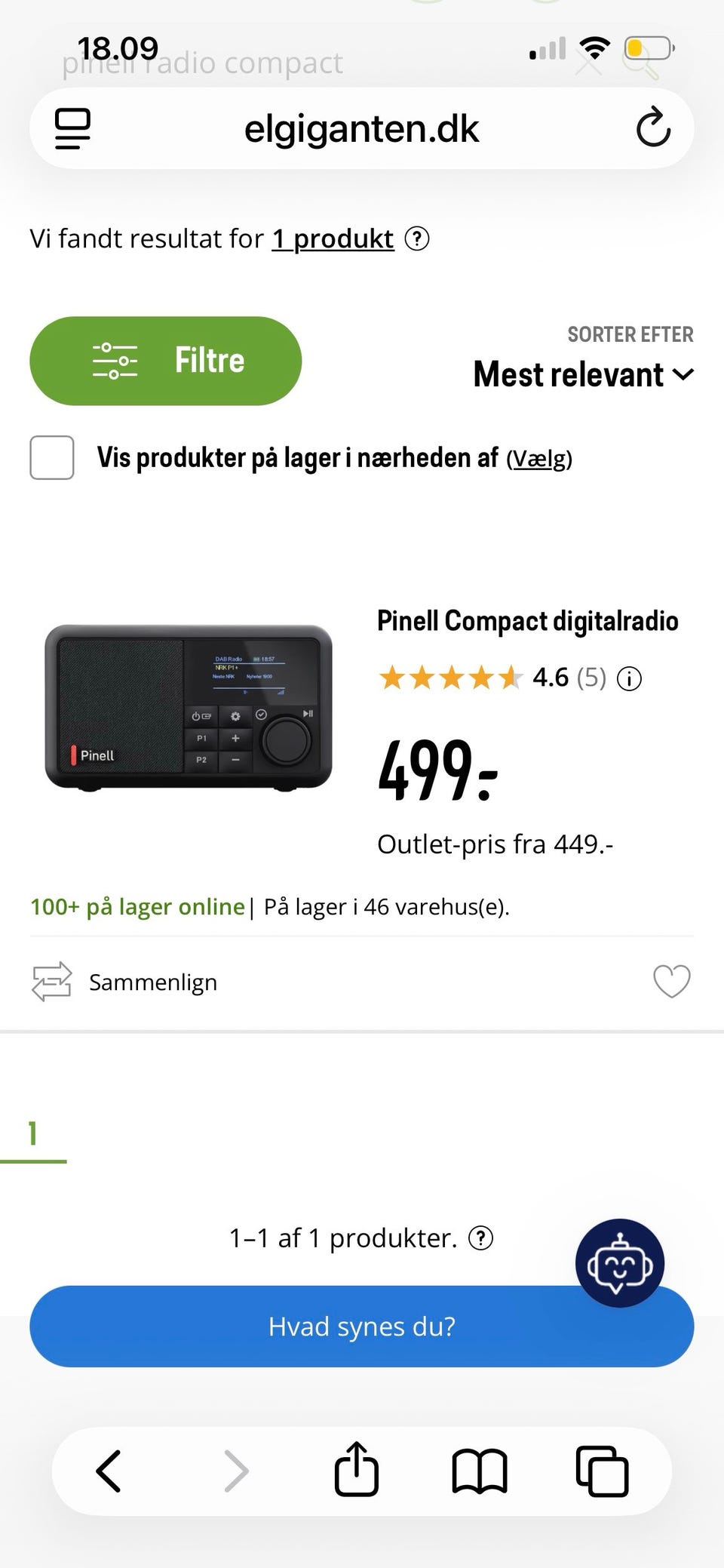The height and width of the screenshot is (1568, 724).
Task: Expand the Mest relevant sort dropdown
Action: 583,375
